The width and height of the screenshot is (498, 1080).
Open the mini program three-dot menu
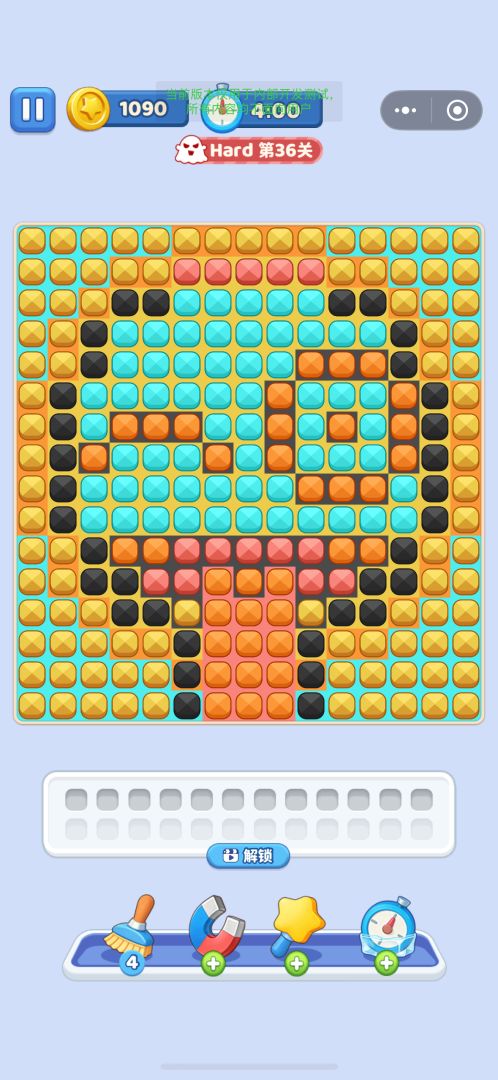pyautogui.click(x=406, y=110)
